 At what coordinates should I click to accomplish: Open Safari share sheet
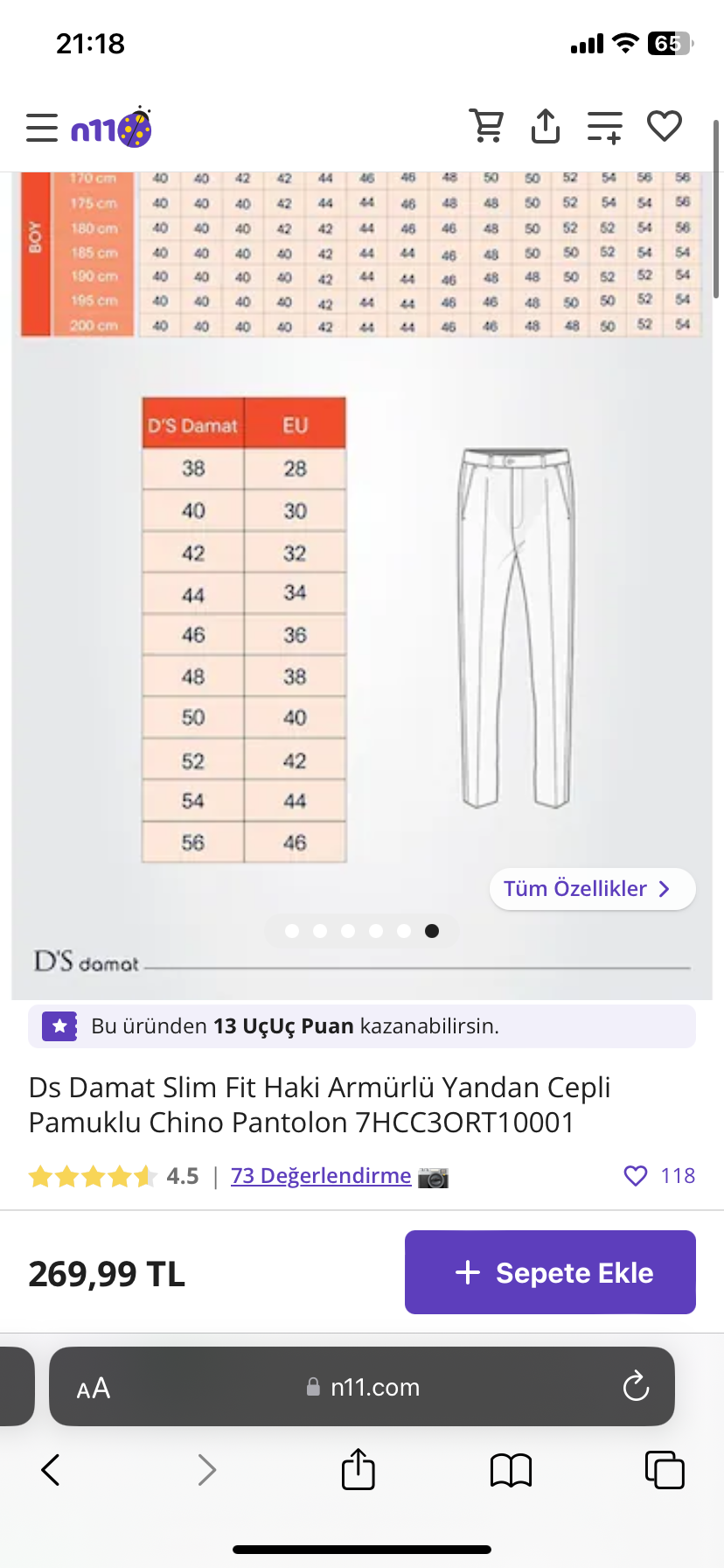tap(358, 1470)
